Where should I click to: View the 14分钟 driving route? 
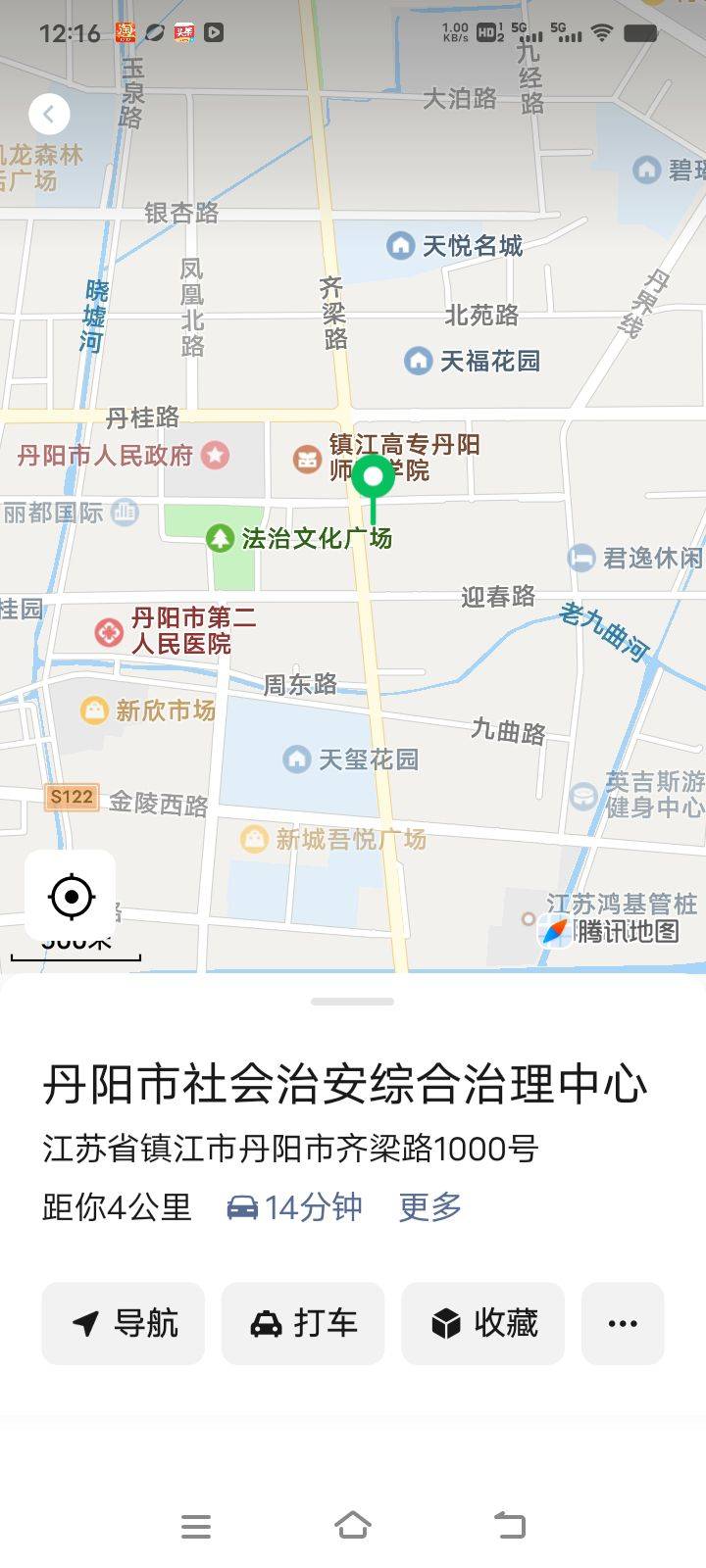pyautogui.click(x=295, y=1206)
